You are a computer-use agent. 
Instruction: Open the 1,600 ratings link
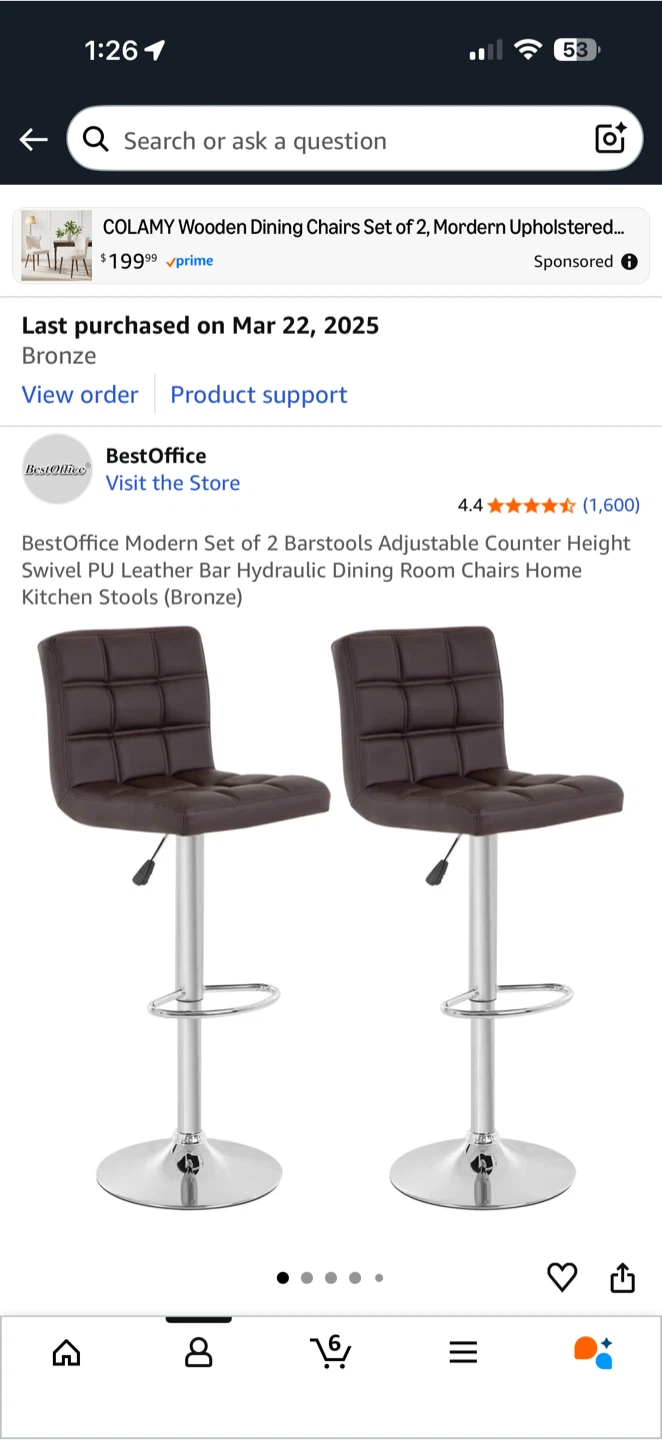[x=611, y=505]
